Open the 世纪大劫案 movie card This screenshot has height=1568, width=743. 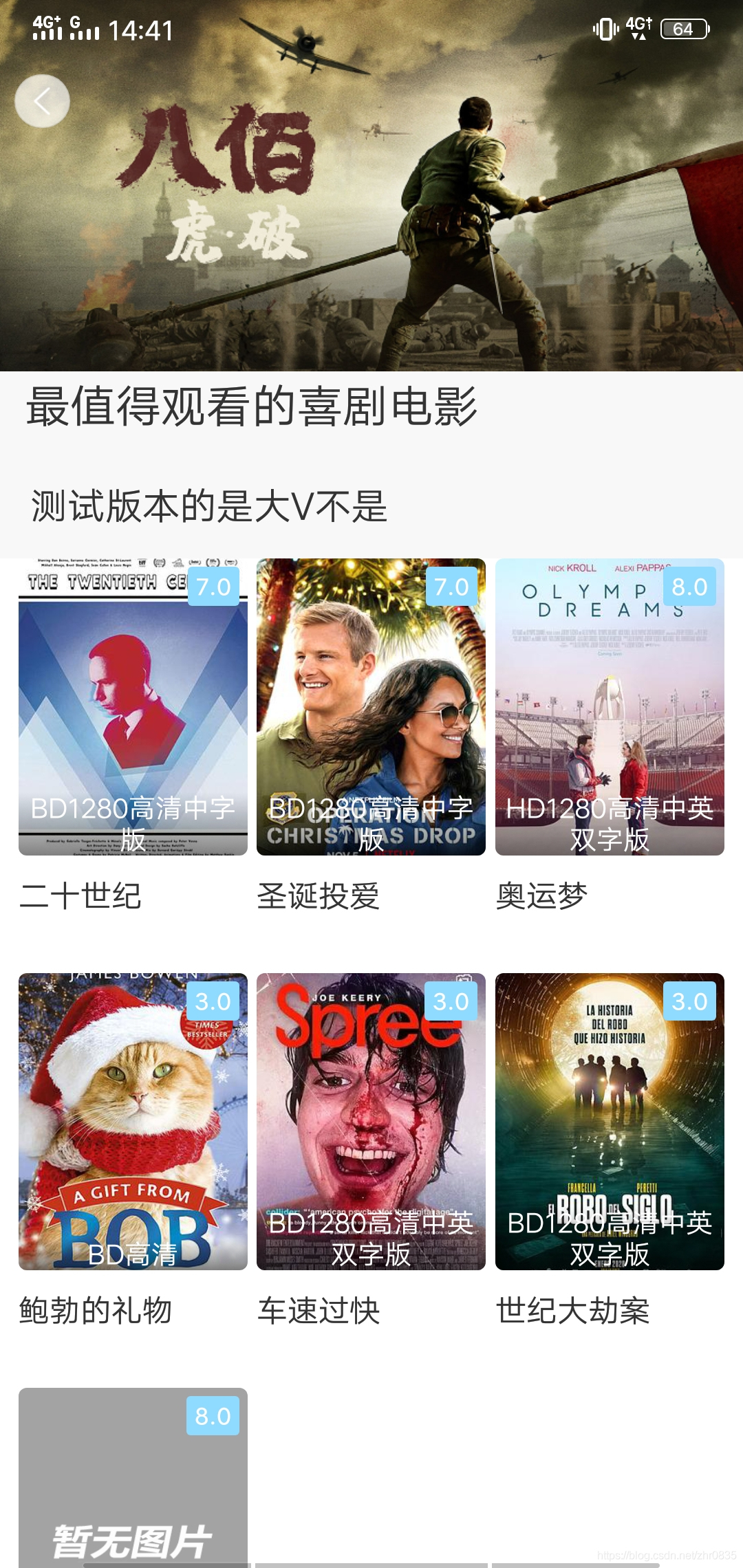[x=610, y=1121]
